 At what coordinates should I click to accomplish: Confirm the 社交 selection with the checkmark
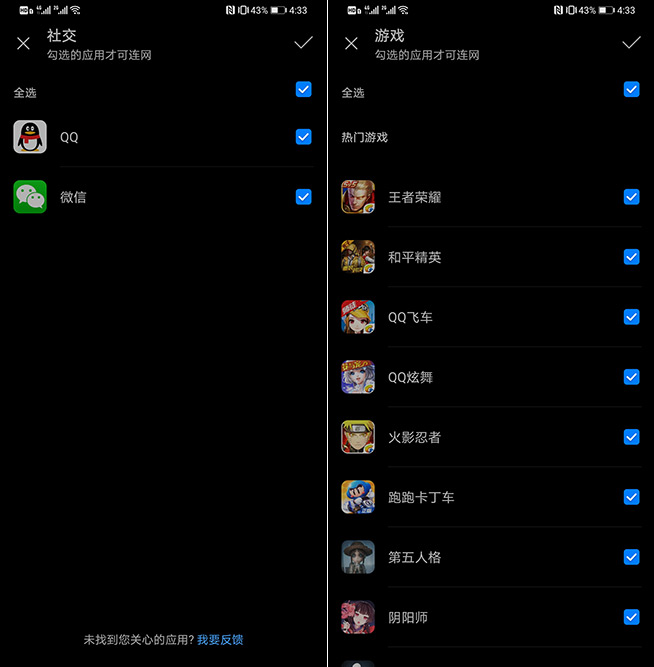point(303,43)
